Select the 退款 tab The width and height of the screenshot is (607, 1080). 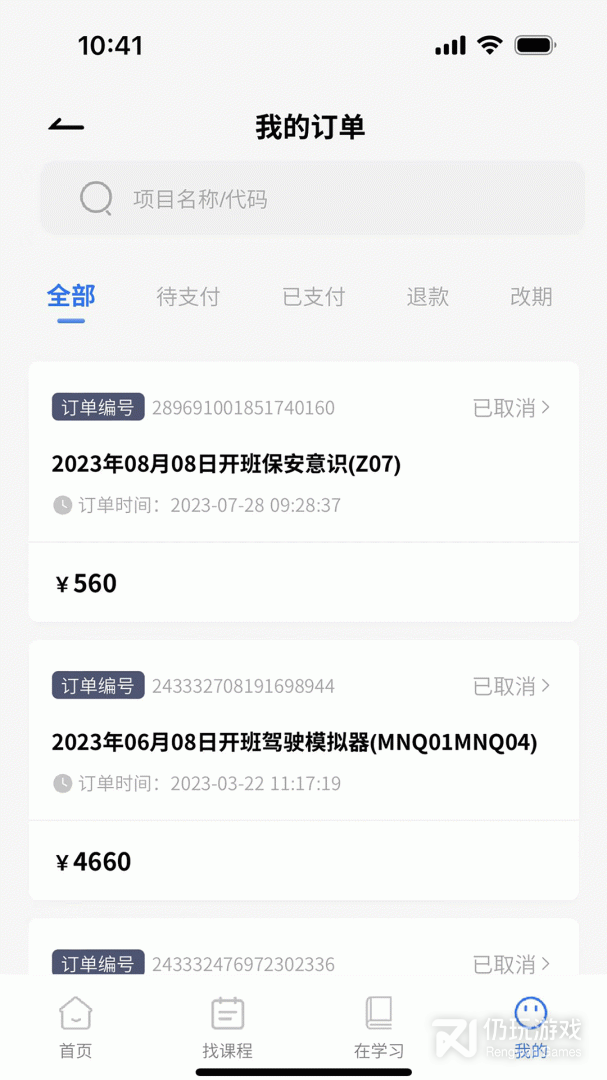point(428,297)
